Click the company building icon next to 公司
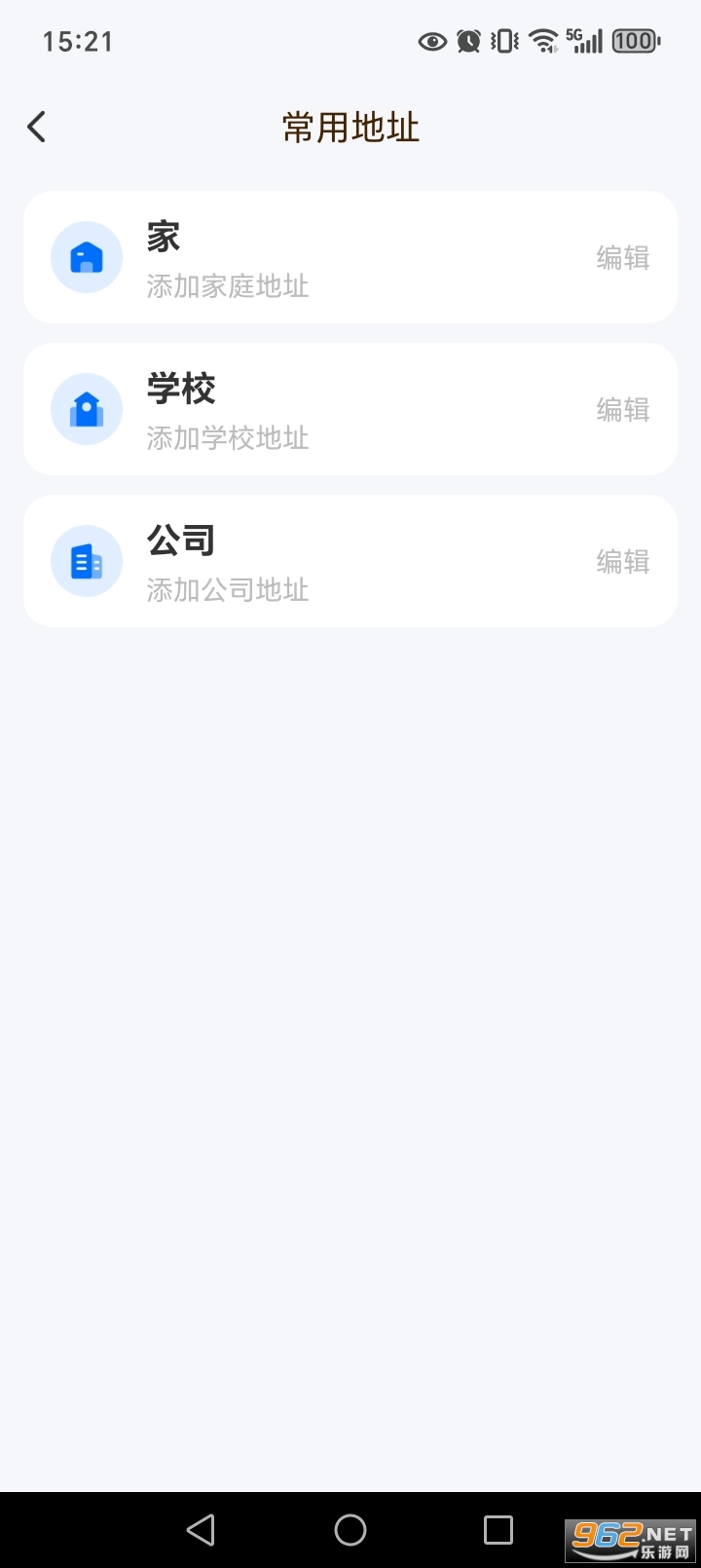 pyautogui.click(x=87, y=561)
